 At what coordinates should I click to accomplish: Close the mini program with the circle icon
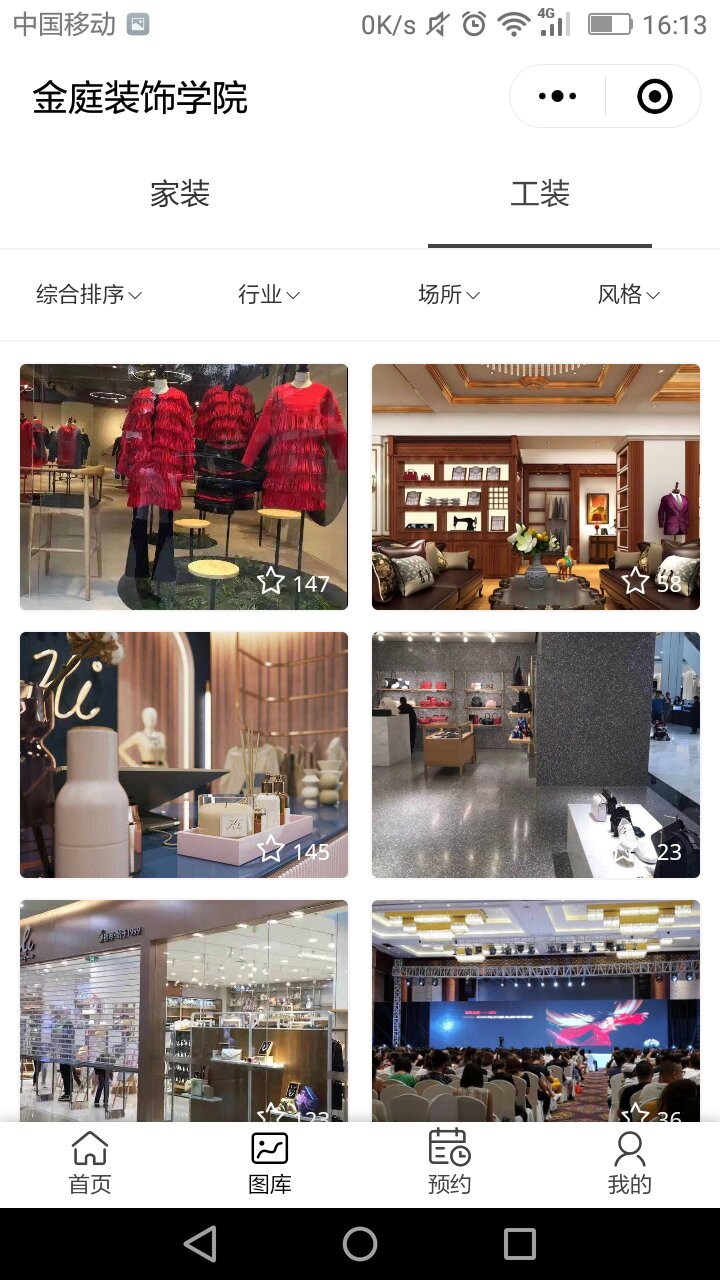655,97
